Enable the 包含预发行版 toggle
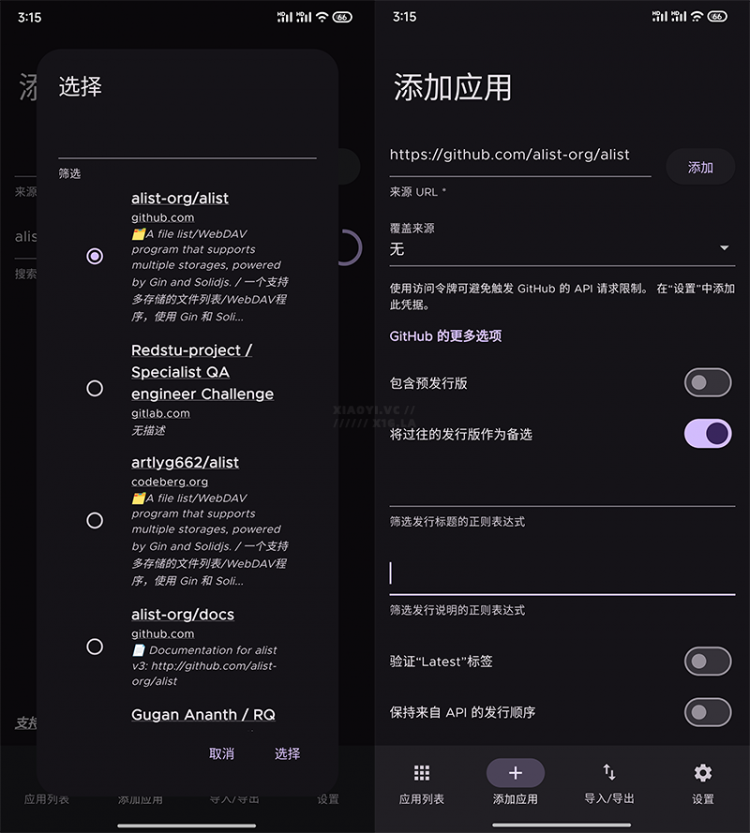 [707, 383]
